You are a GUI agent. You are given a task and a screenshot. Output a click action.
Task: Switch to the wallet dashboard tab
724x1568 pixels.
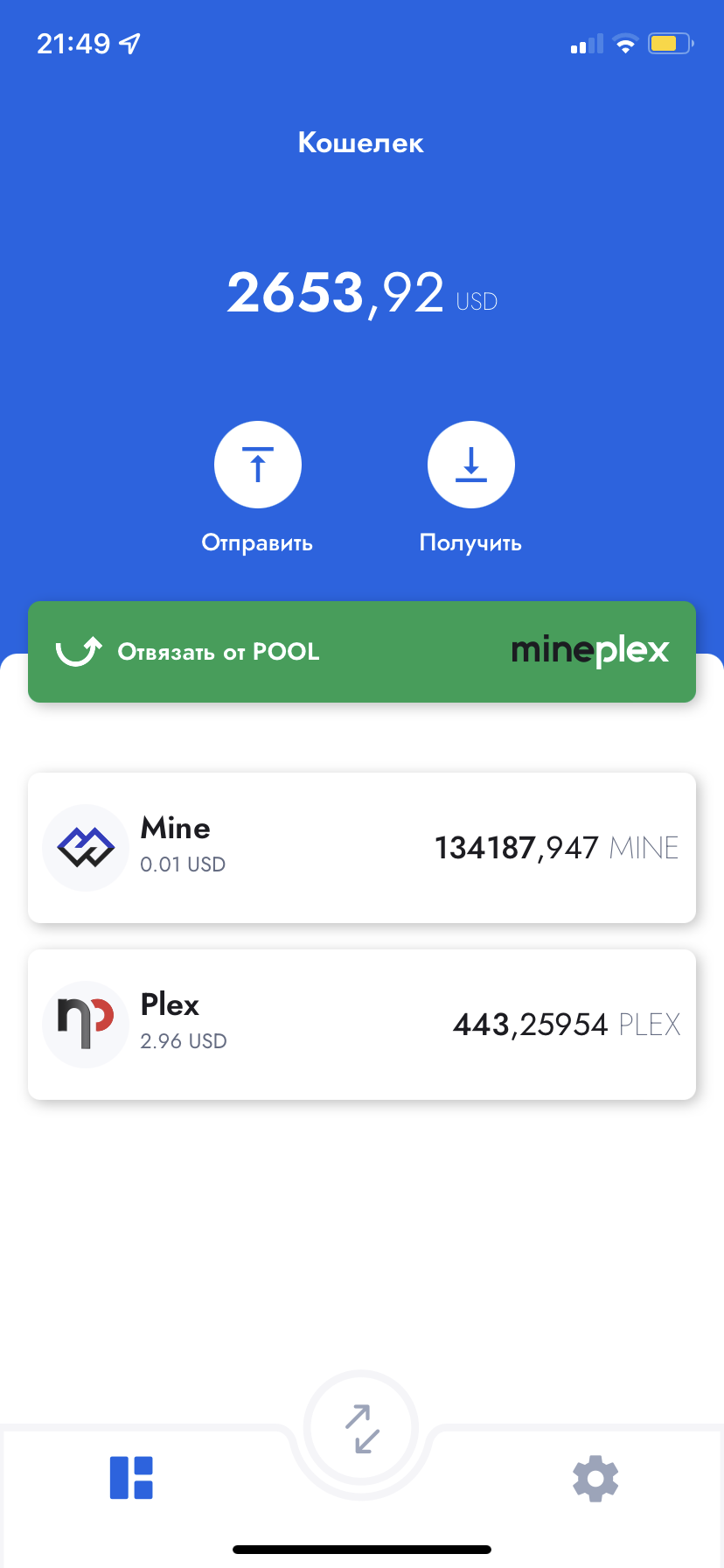(x=131, y=1478)
